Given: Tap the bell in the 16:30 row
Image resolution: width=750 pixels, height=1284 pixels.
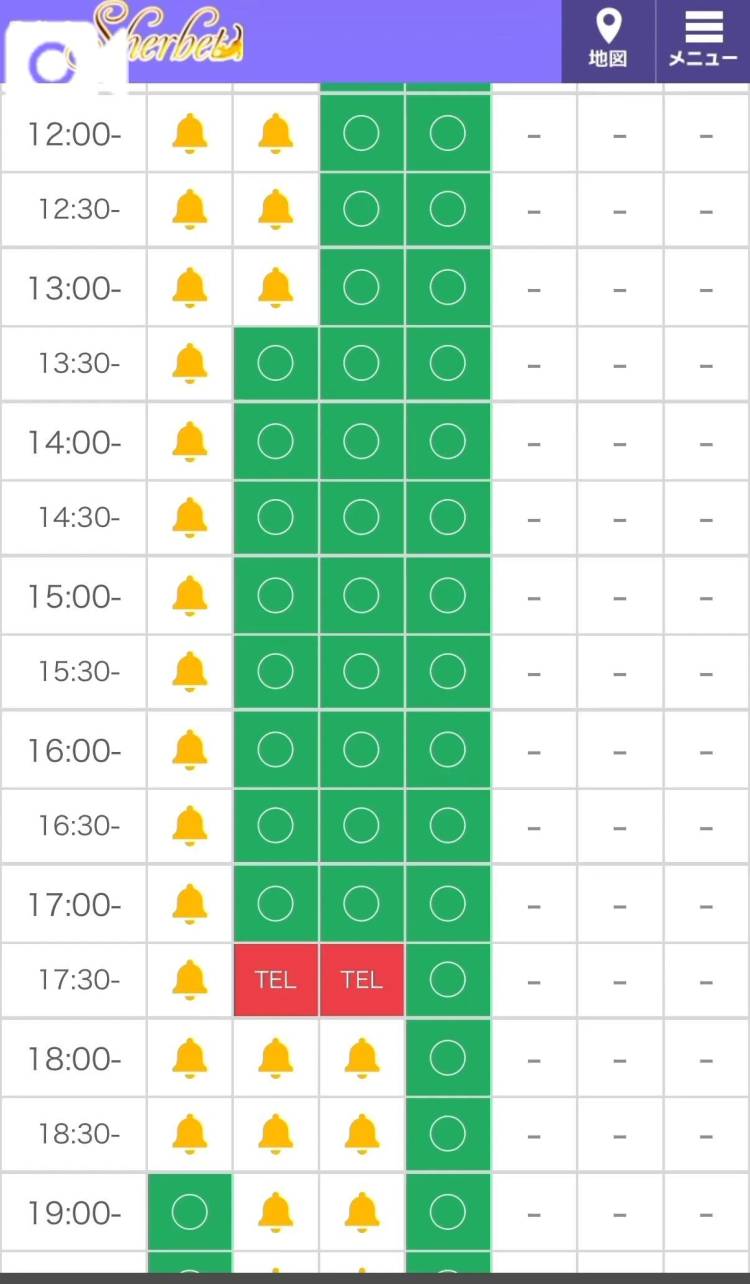Looking at the screenshot, I should 189,826.
